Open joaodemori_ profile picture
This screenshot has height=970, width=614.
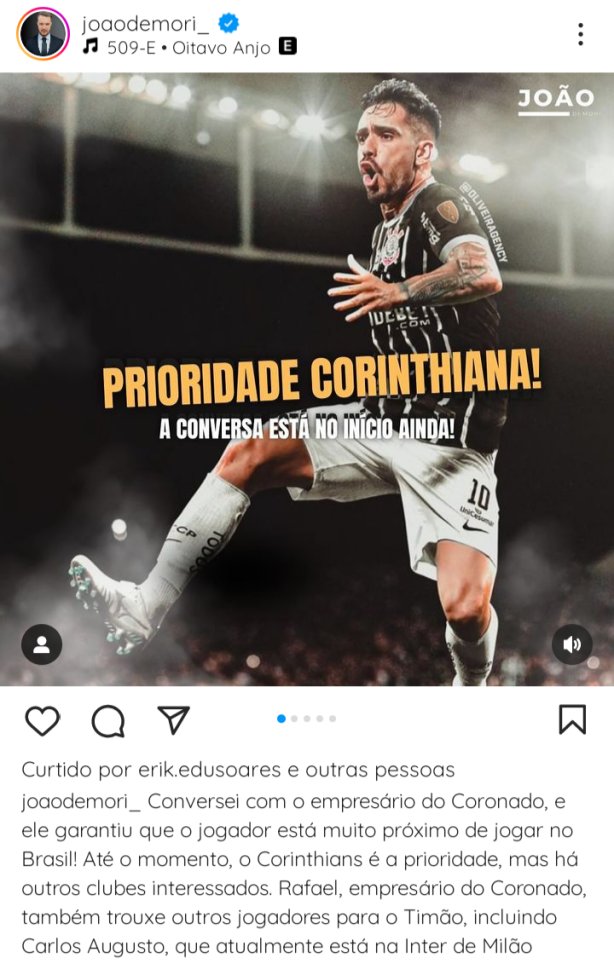(x=42, y=34)
